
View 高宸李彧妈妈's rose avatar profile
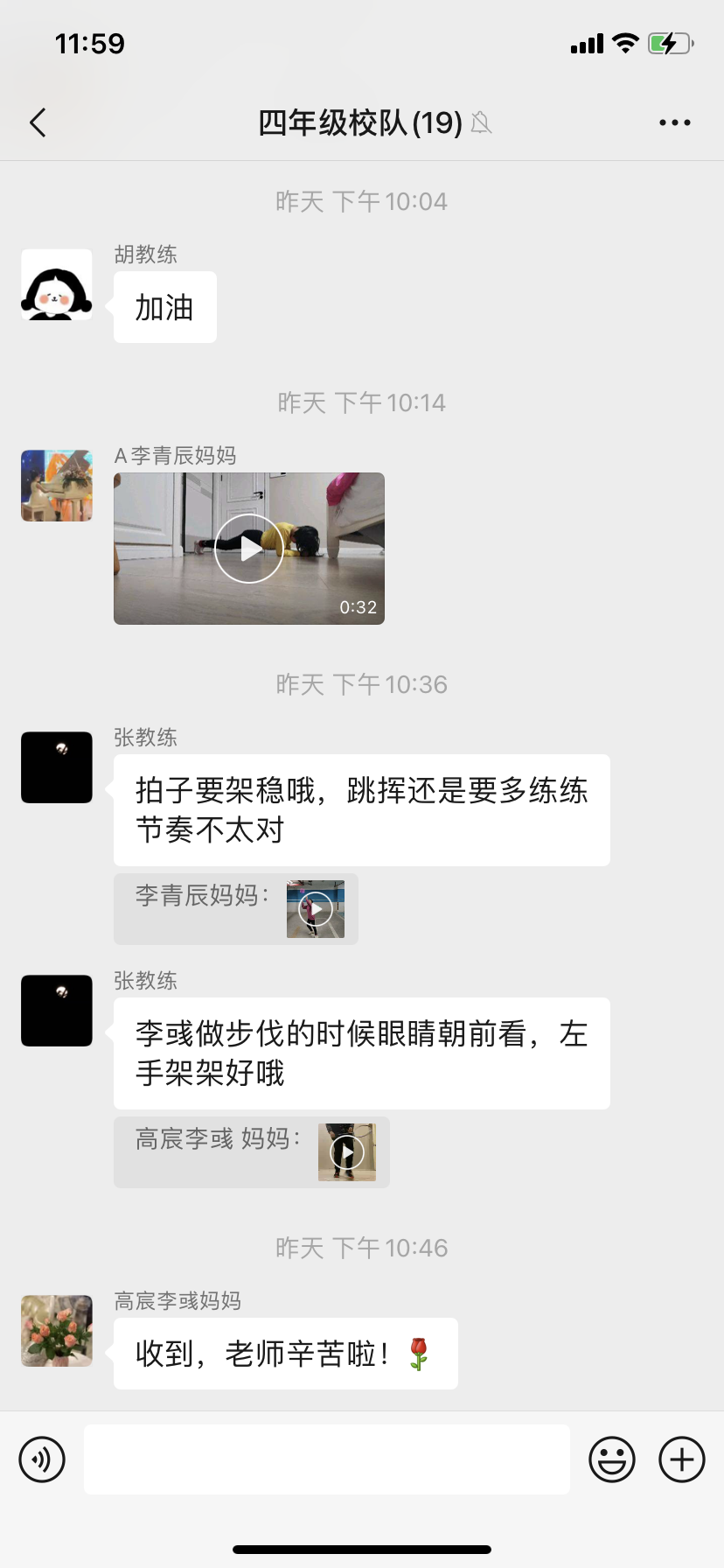click(x=57, y=1331)
